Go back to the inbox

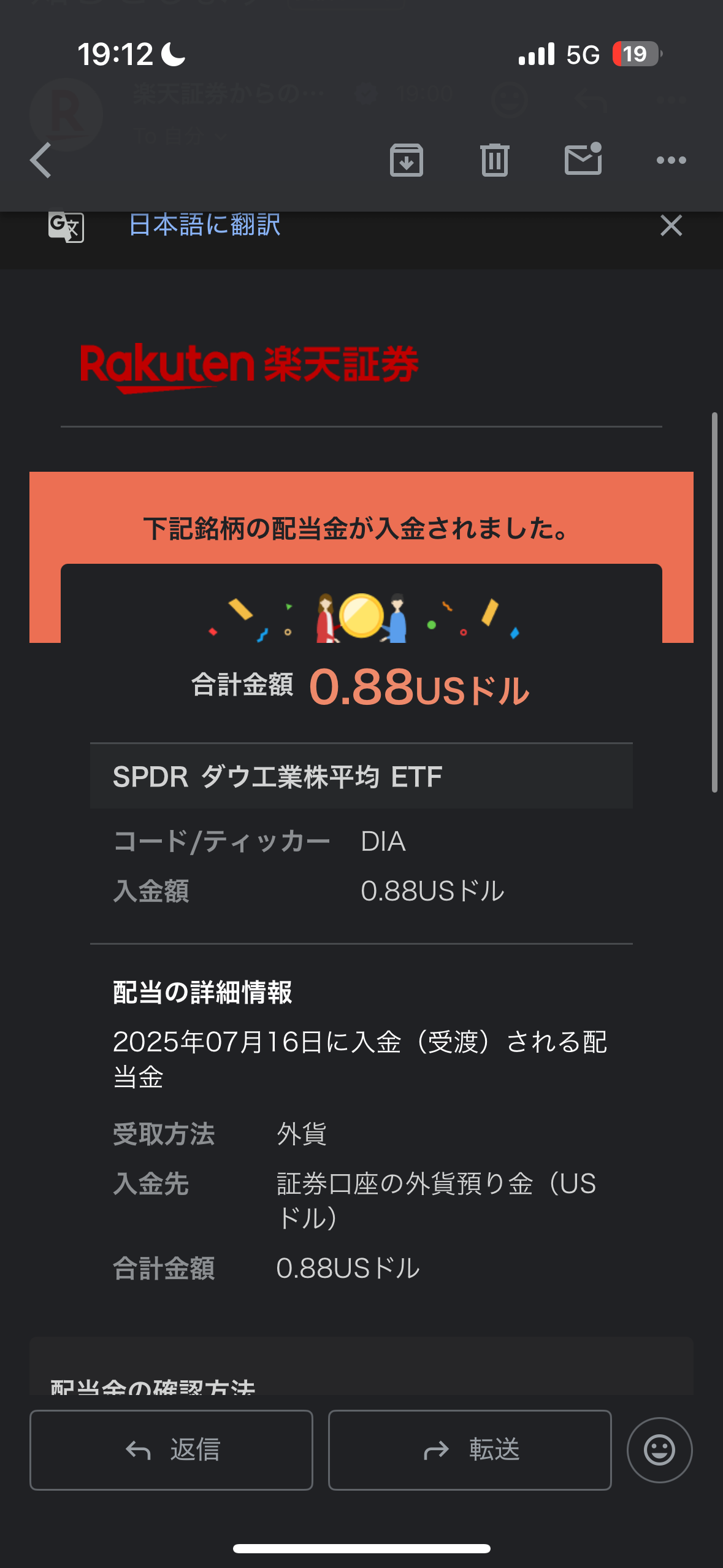point(40,161)
